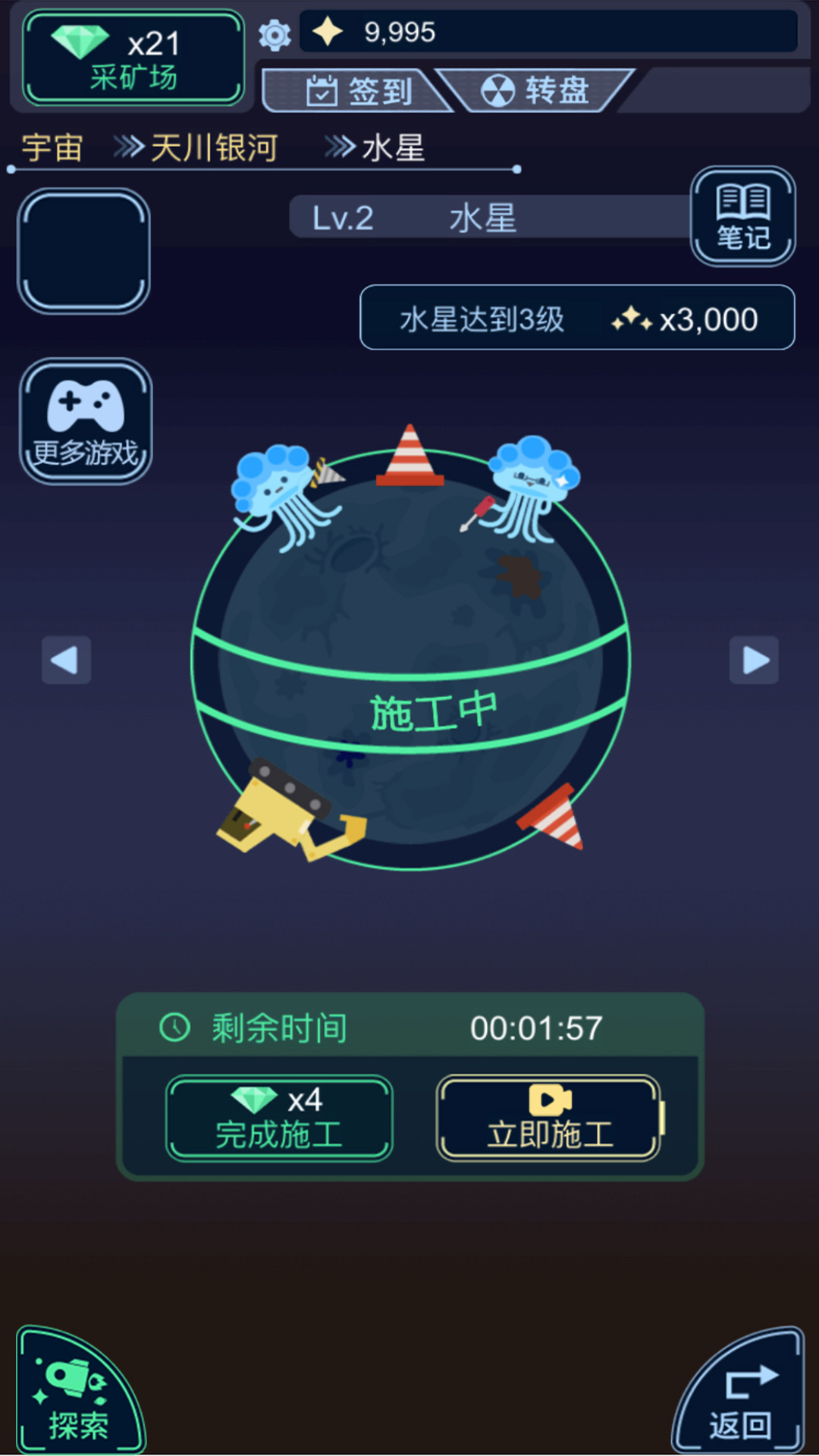Open the 签到 sign-in tab

tap(358, 91)
